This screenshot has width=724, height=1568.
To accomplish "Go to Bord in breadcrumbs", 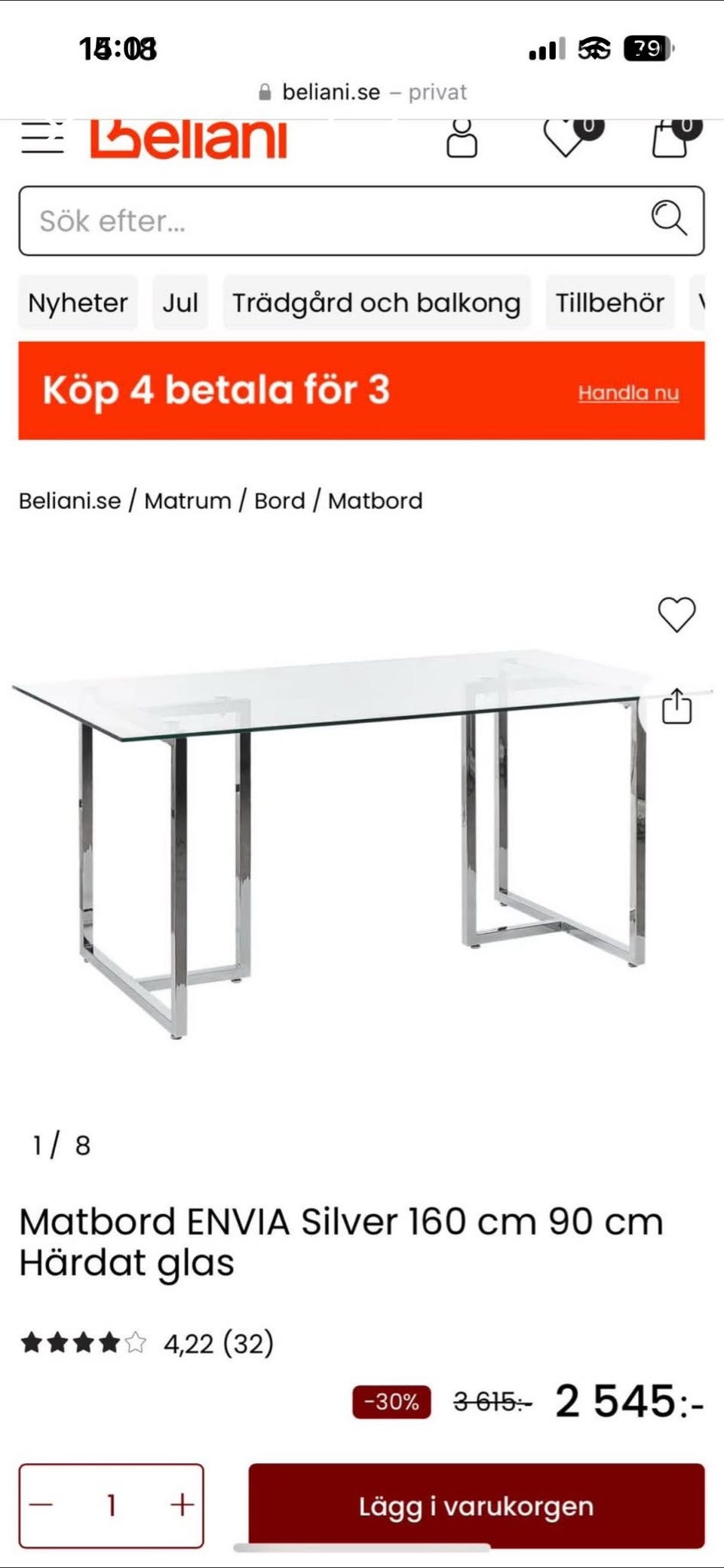I will (280, 501).
